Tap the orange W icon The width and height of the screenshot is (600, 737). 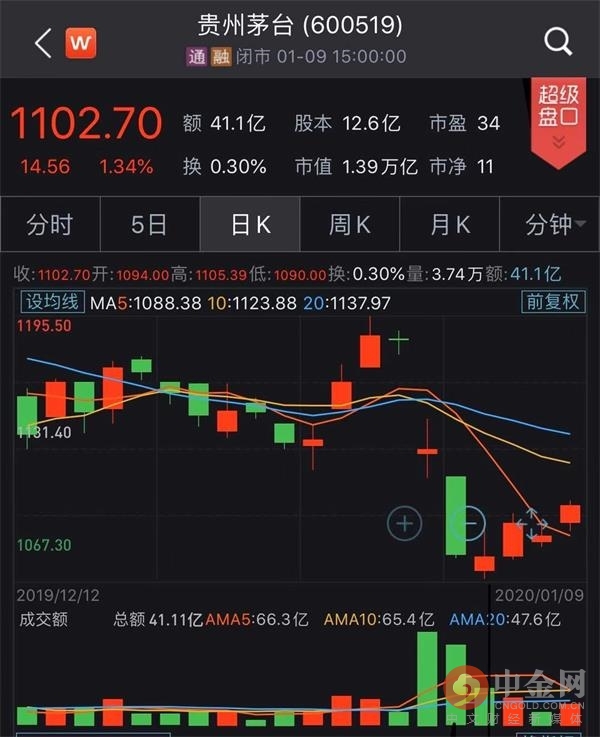pos(81,42)
